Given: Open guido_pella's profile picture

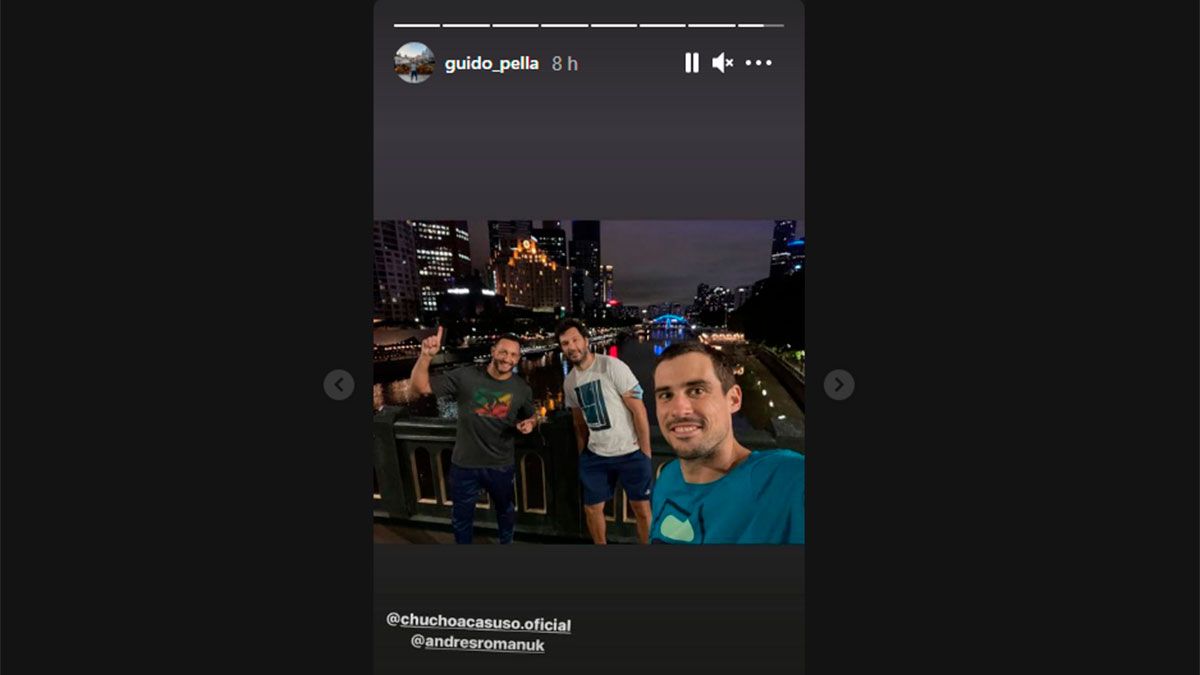Looking at the screenshot, I should pos(414,63).
